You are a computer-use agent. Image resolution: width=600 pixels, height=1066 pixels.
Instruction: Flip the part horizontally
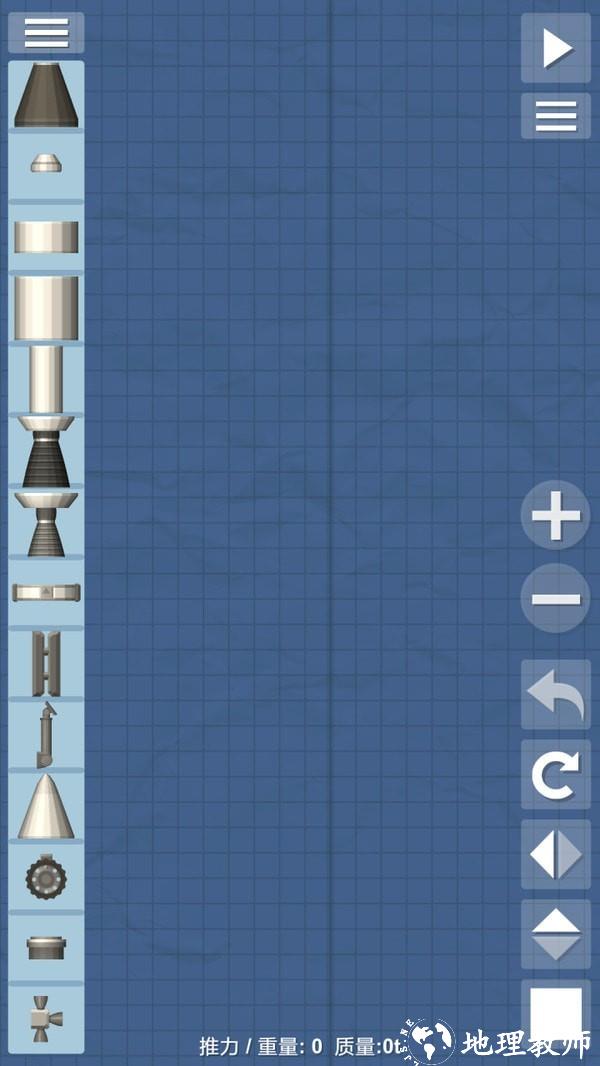(555, 855)
